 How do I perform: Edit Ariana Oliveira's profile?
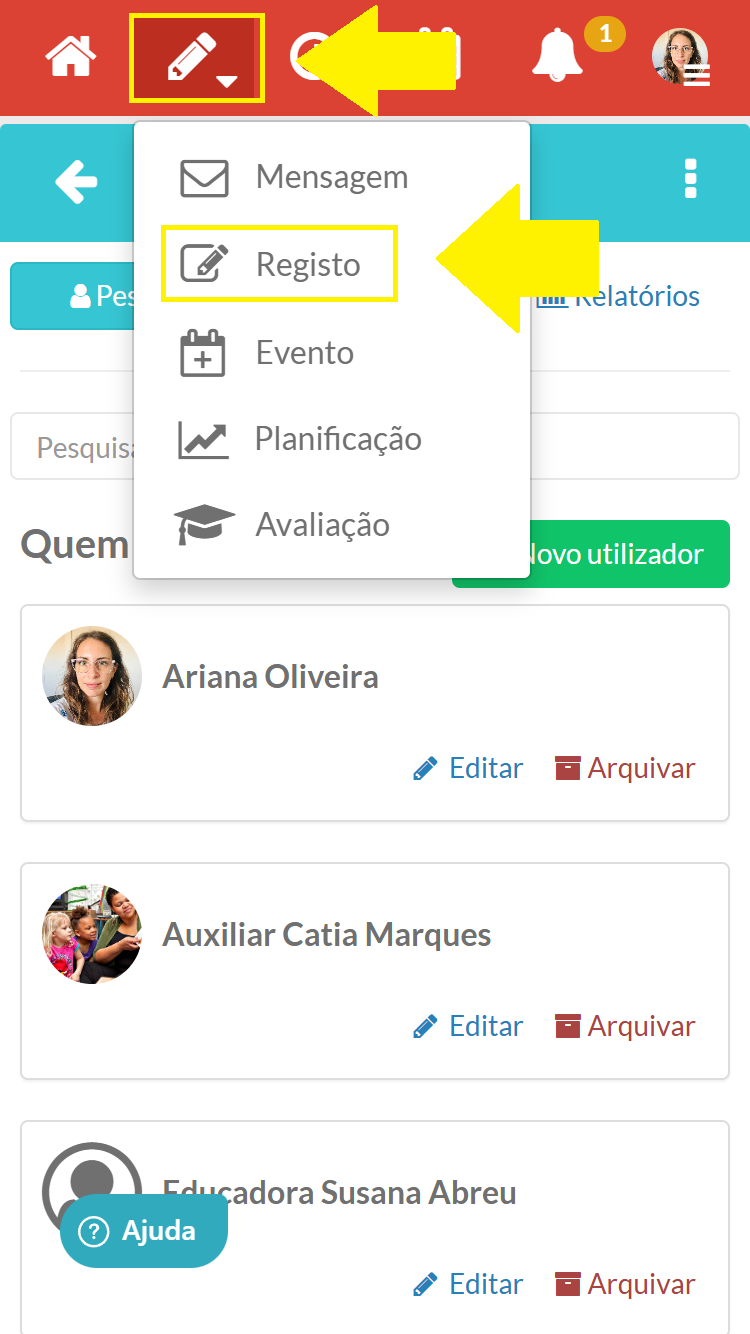coord(468,768)
